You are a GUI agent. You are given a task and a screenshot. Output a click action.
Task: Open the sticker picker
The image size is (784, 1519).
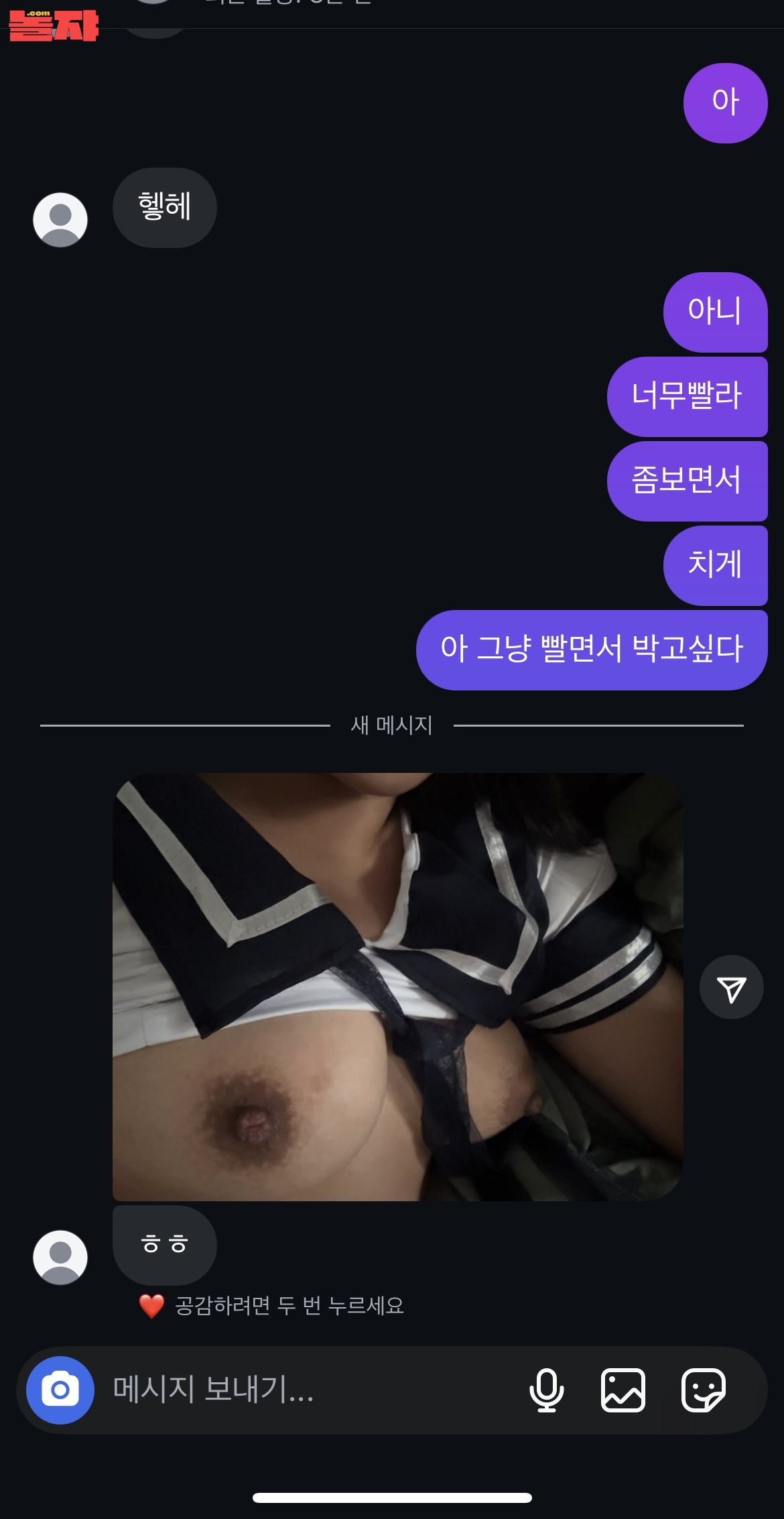click(703, 1390)
